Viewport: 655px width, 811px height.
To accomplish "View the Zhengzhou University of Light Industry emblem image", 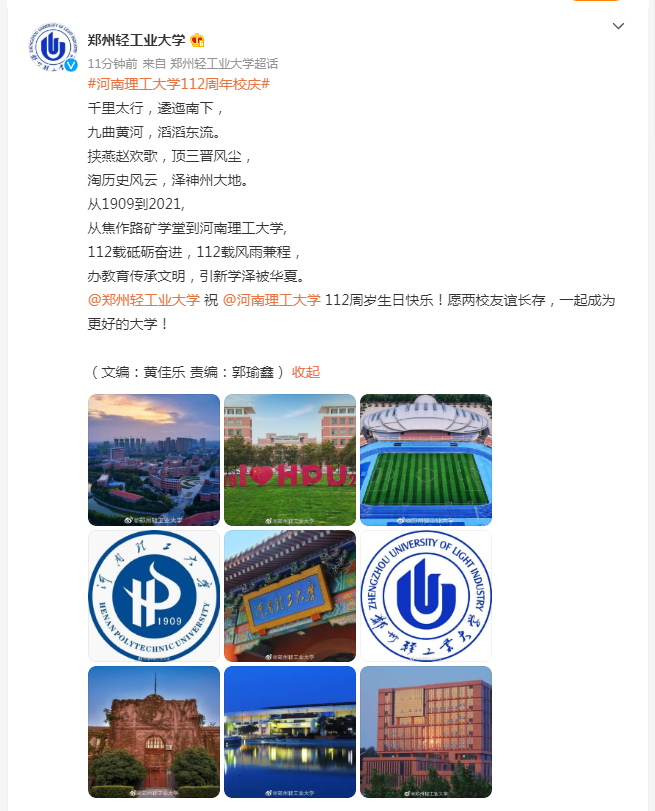I will [426, 596].
